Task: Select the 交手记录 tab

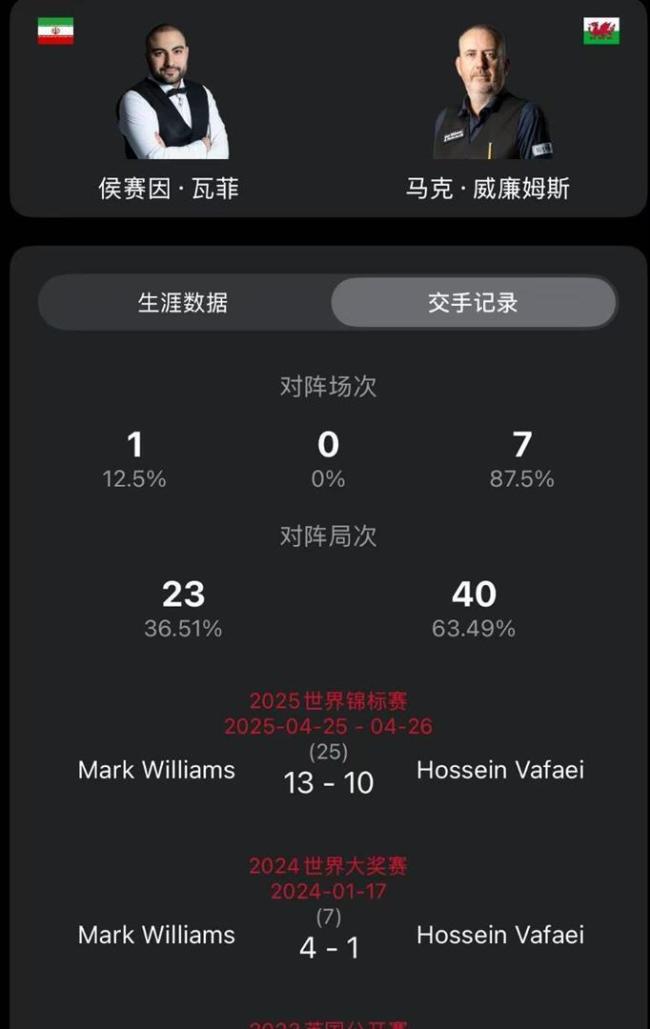Action: [473, 302]
